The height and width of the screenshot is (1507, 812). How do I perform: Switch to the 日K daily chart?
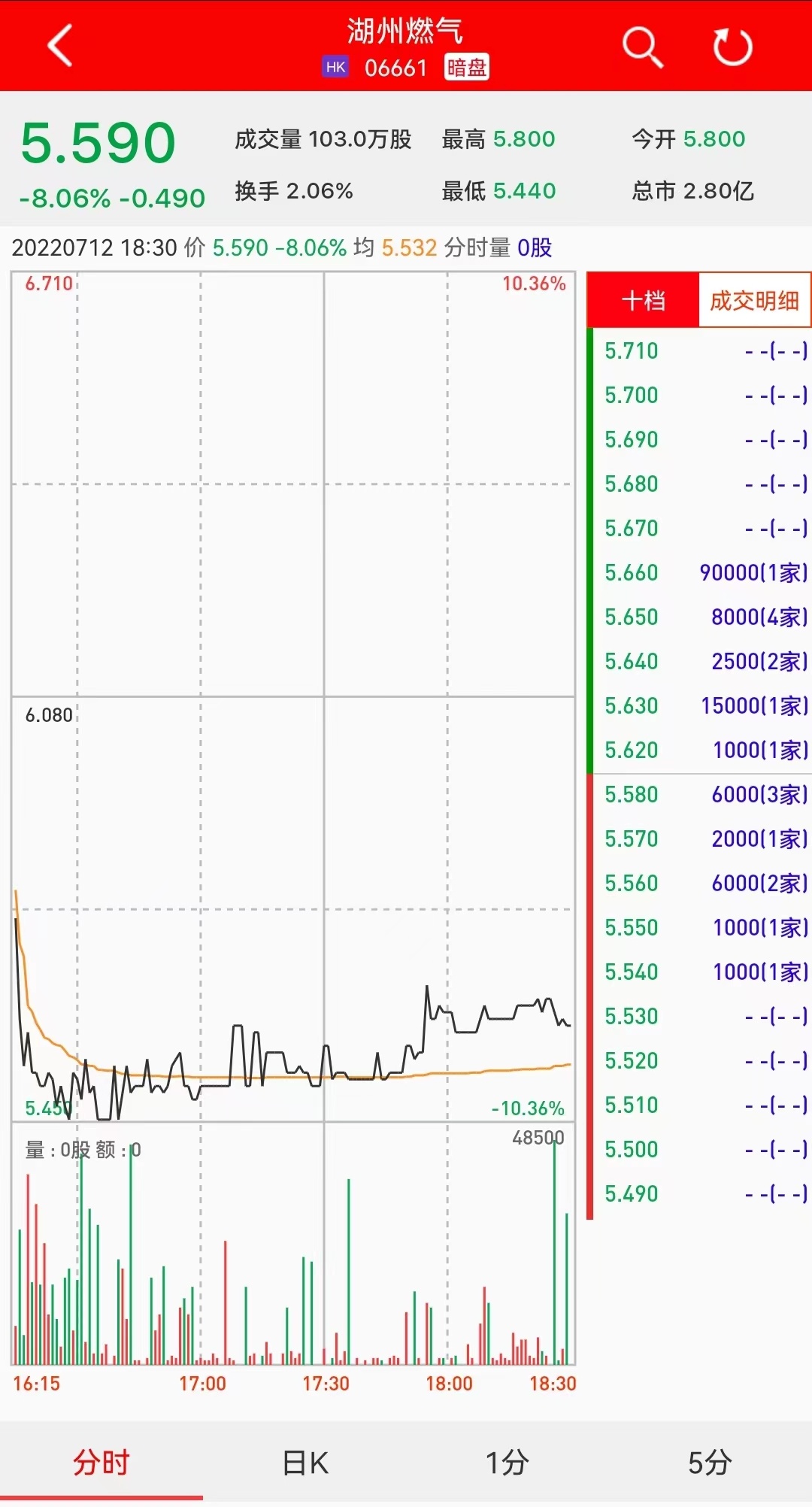pyautogui.click(x=305, y=1463)
